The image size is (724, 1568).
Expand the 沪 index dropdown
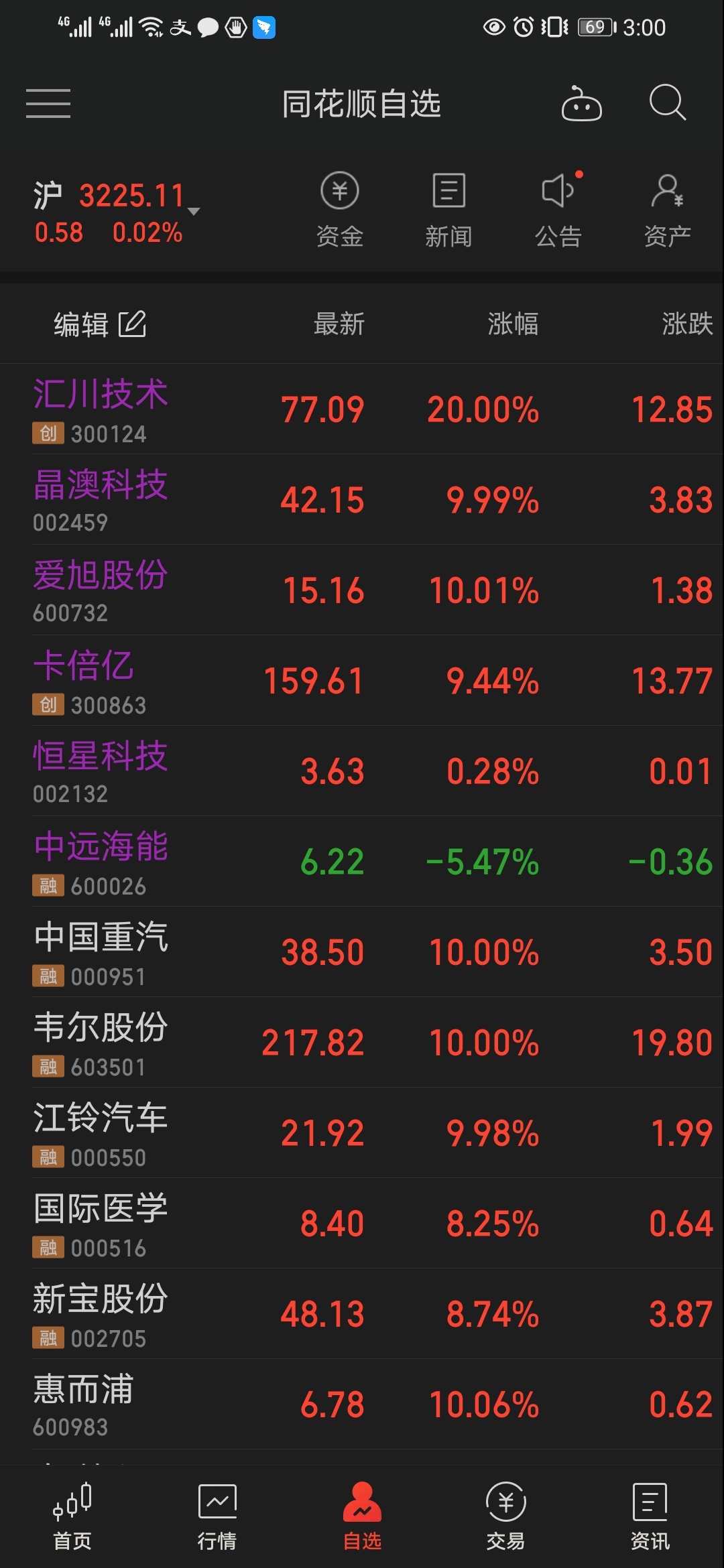(194, 211)
